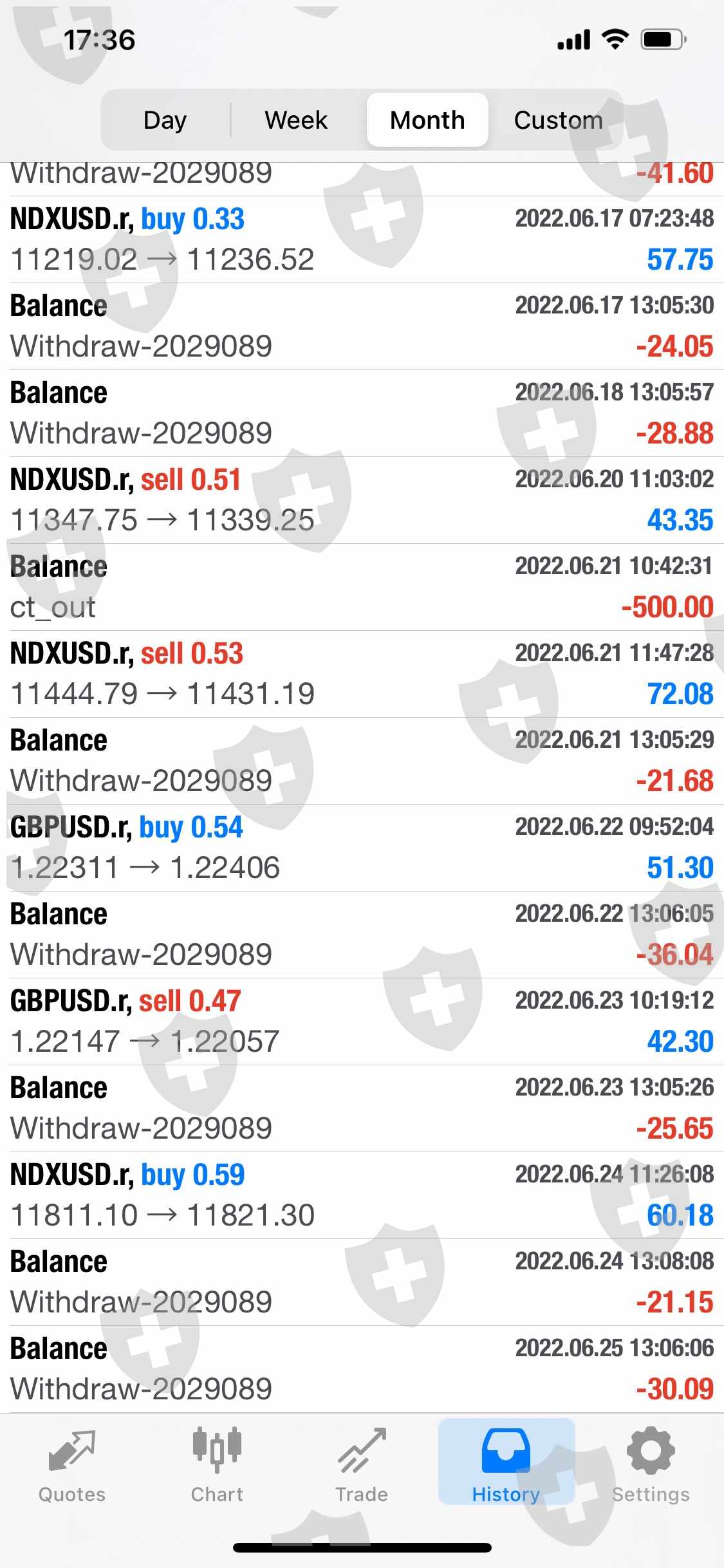This screenshot has height=1568, width=724.
Task: Open the Settings tab
Action: coord(651,1464)
